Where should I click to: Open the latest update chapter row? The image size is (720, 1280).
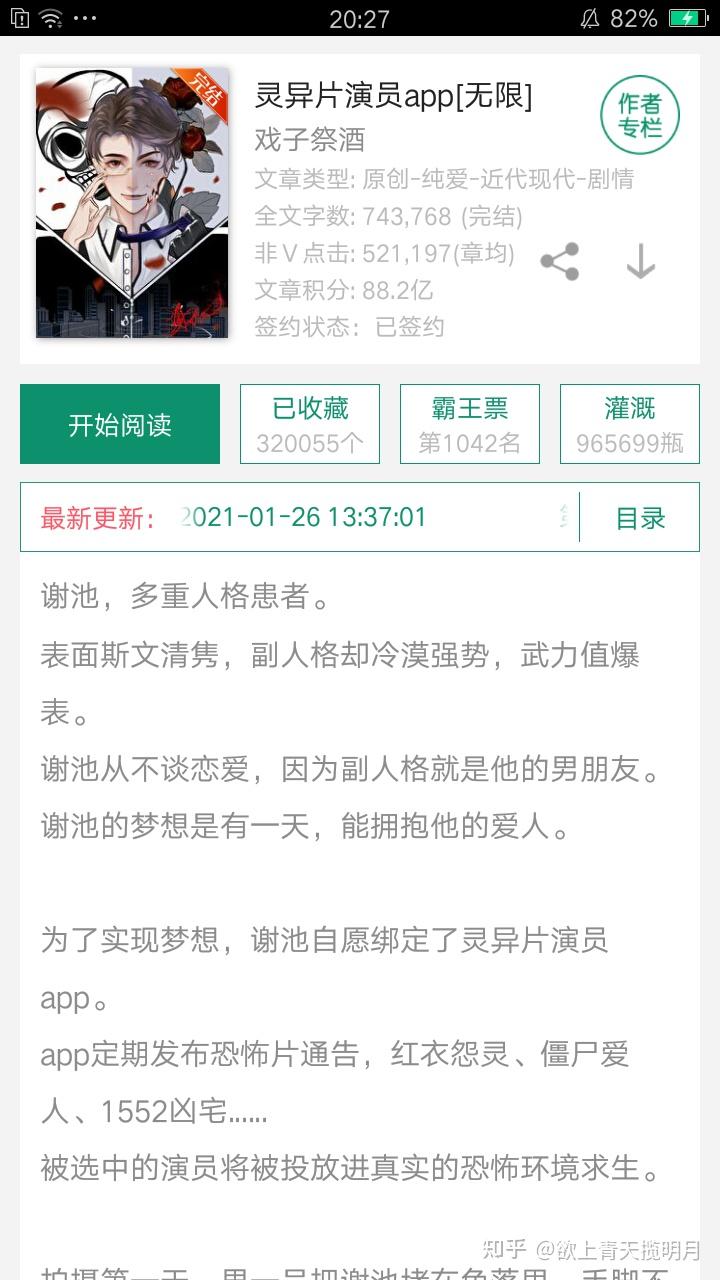pyautogui.click(x=300, y=518)
